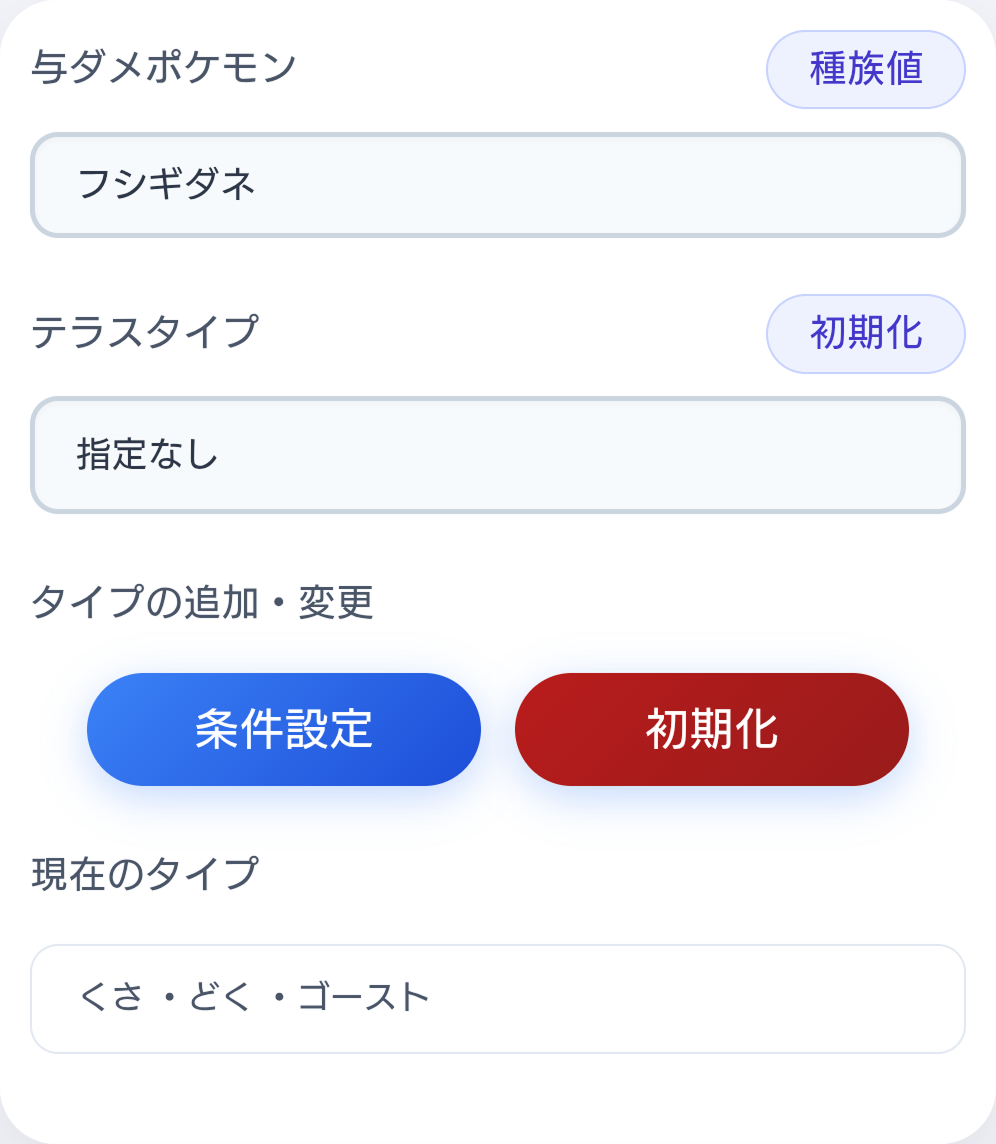Screen dimensions: 996x1144
Task: Expand the Tera type picker showing 指定なし
Action: 497,454
